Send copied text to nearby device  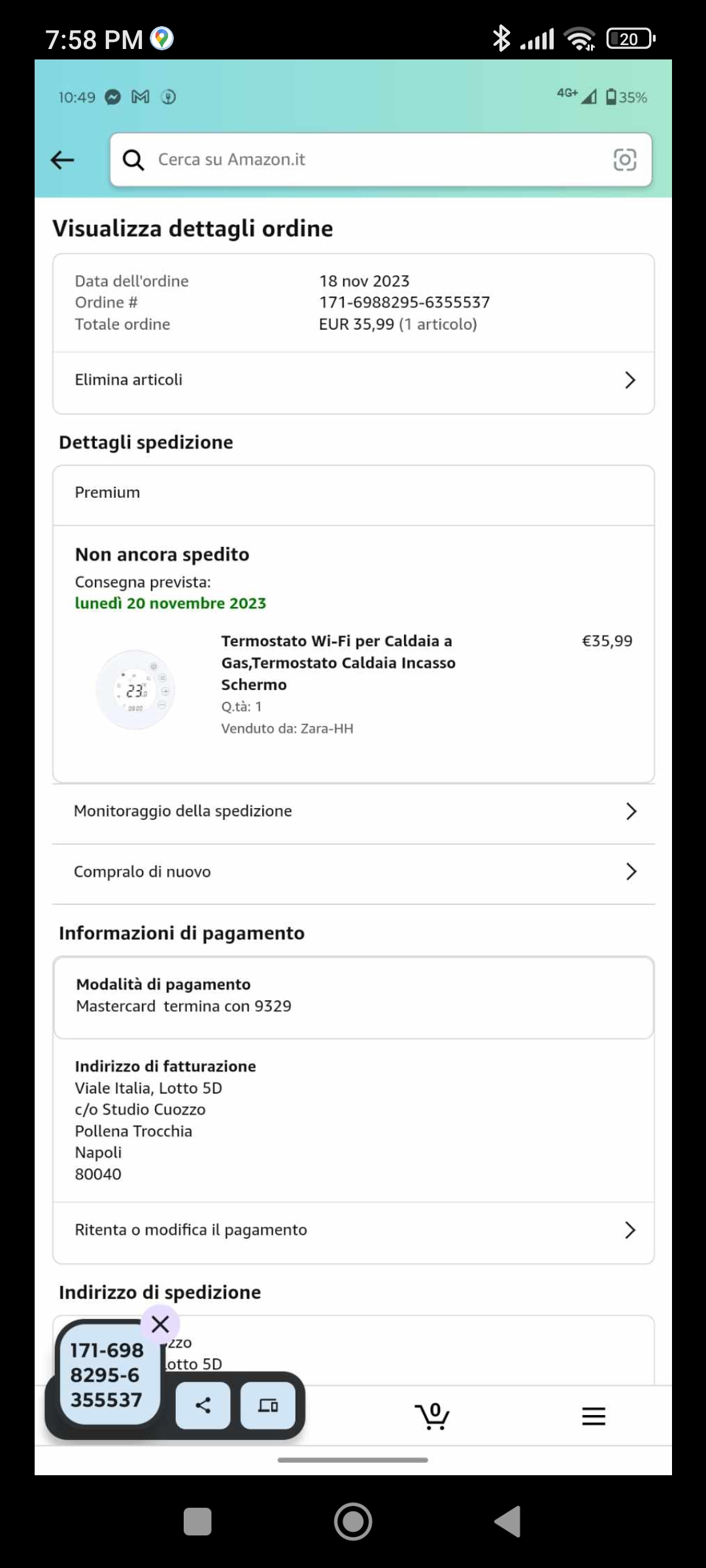[x=267, y=1405]
